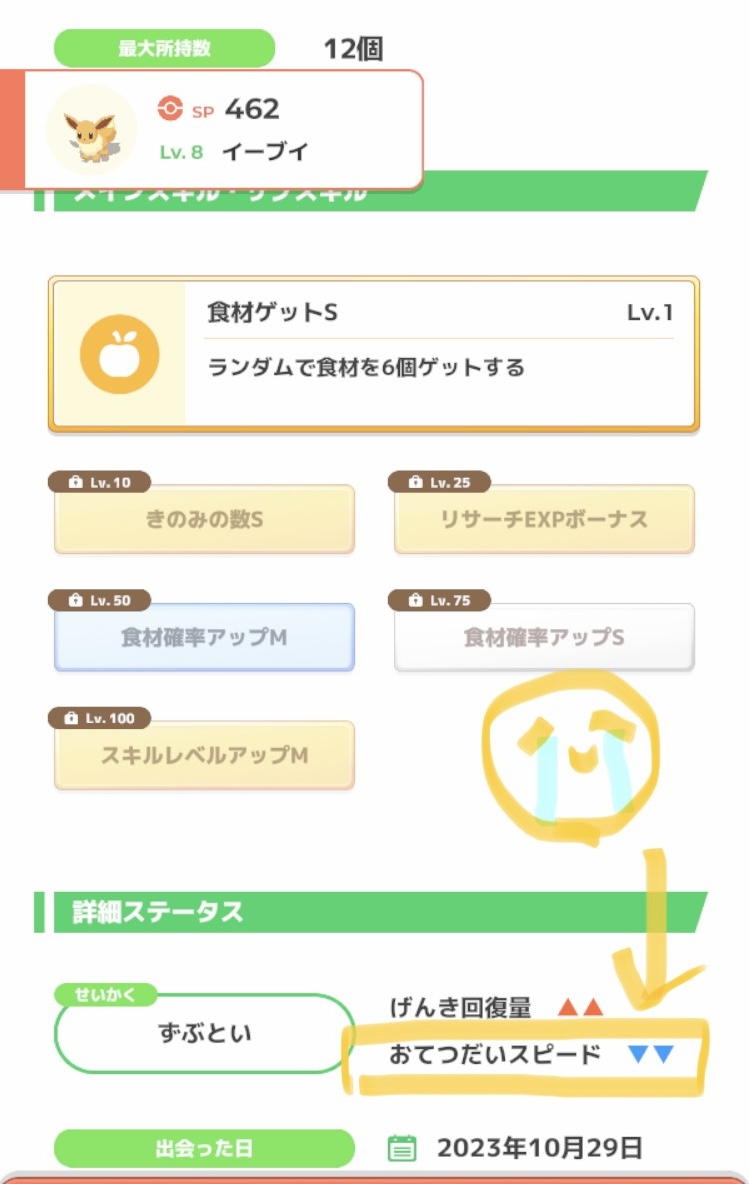Screen dimensions: 749x1184
Task: Check the 食材確率アップS sub skill
Action: 544,637
